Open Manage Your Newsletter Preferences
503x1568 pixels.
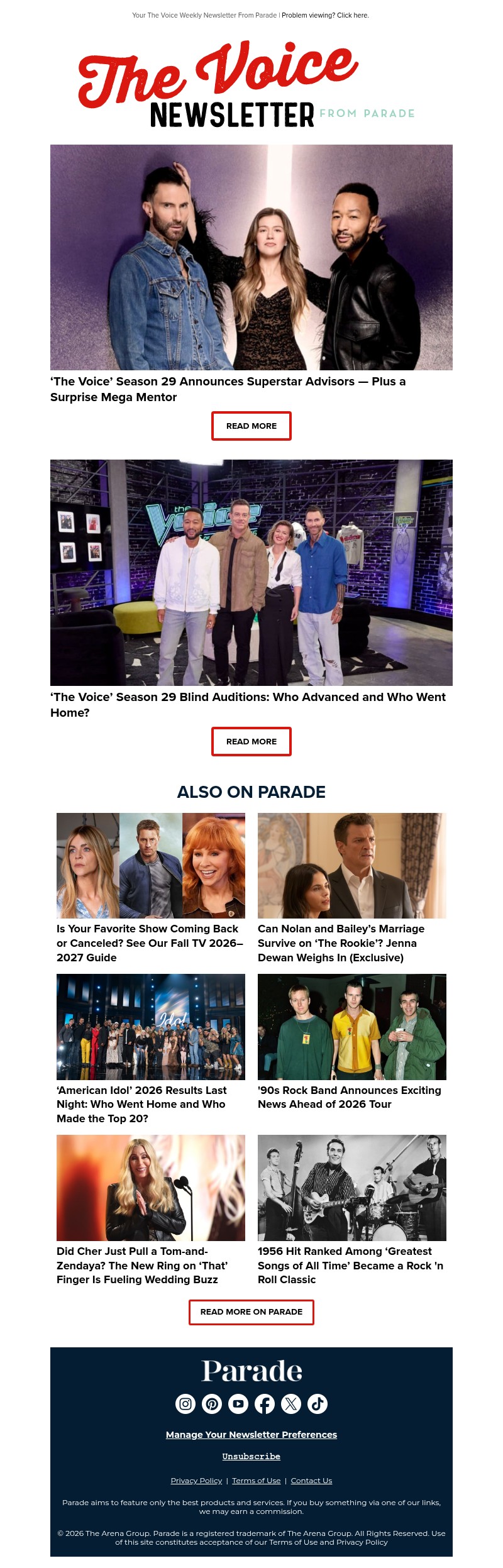251,1434
